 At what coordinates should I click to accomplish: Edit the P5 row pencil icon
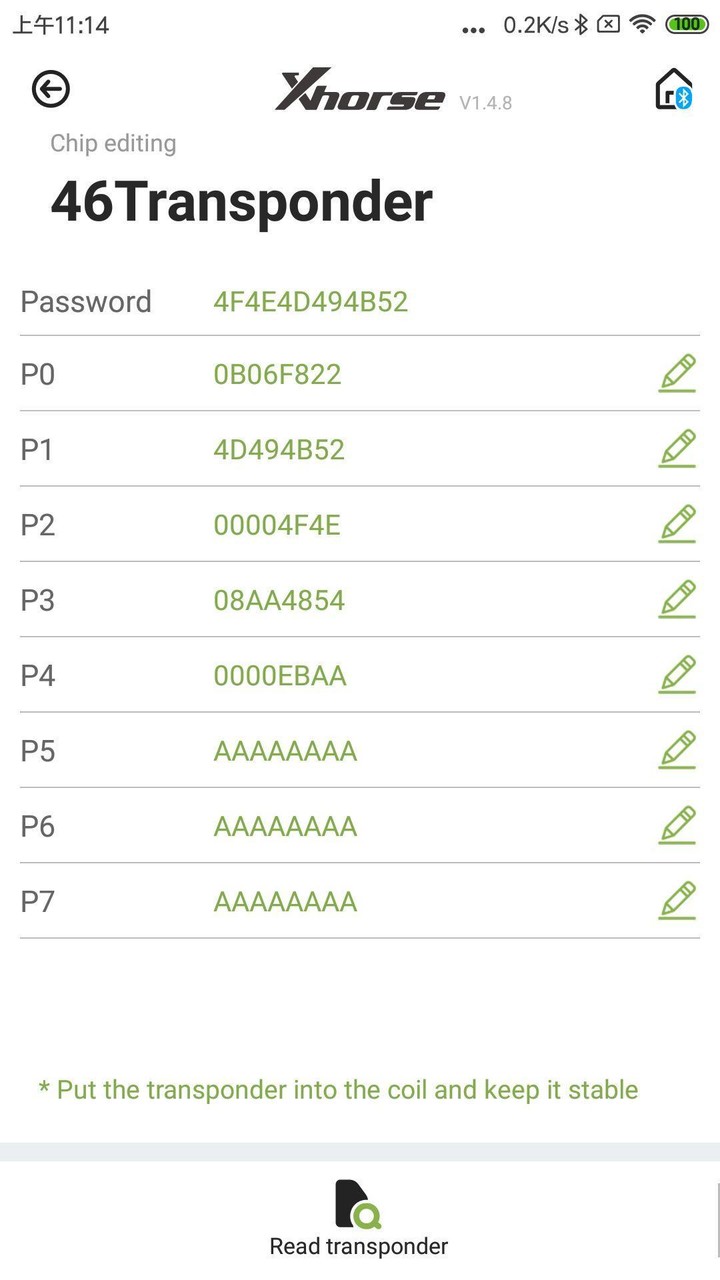tap(677, 750)
